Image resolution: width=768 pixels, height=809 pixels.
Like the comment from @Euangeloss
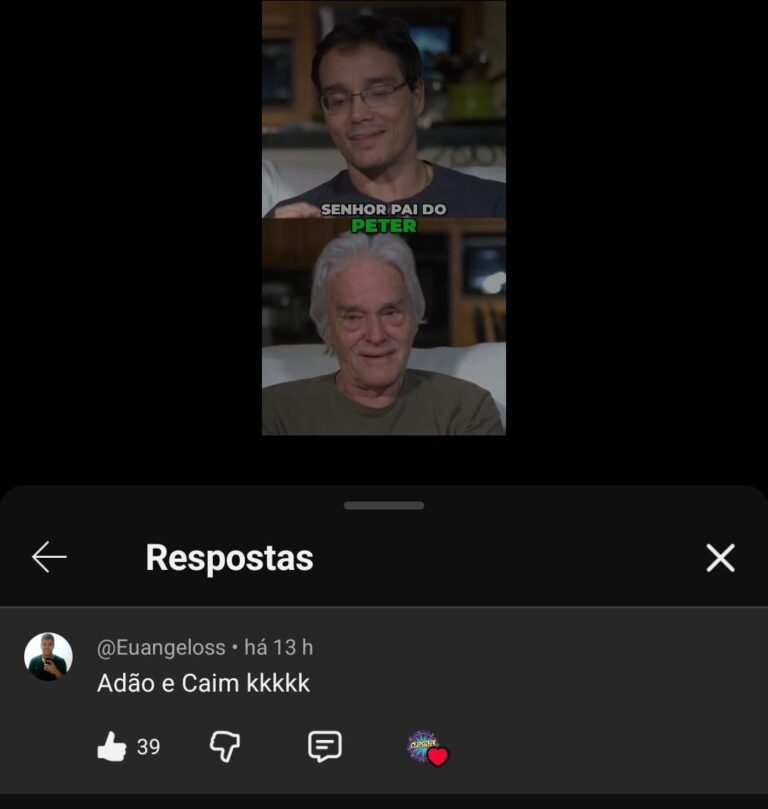pos(112,746)
